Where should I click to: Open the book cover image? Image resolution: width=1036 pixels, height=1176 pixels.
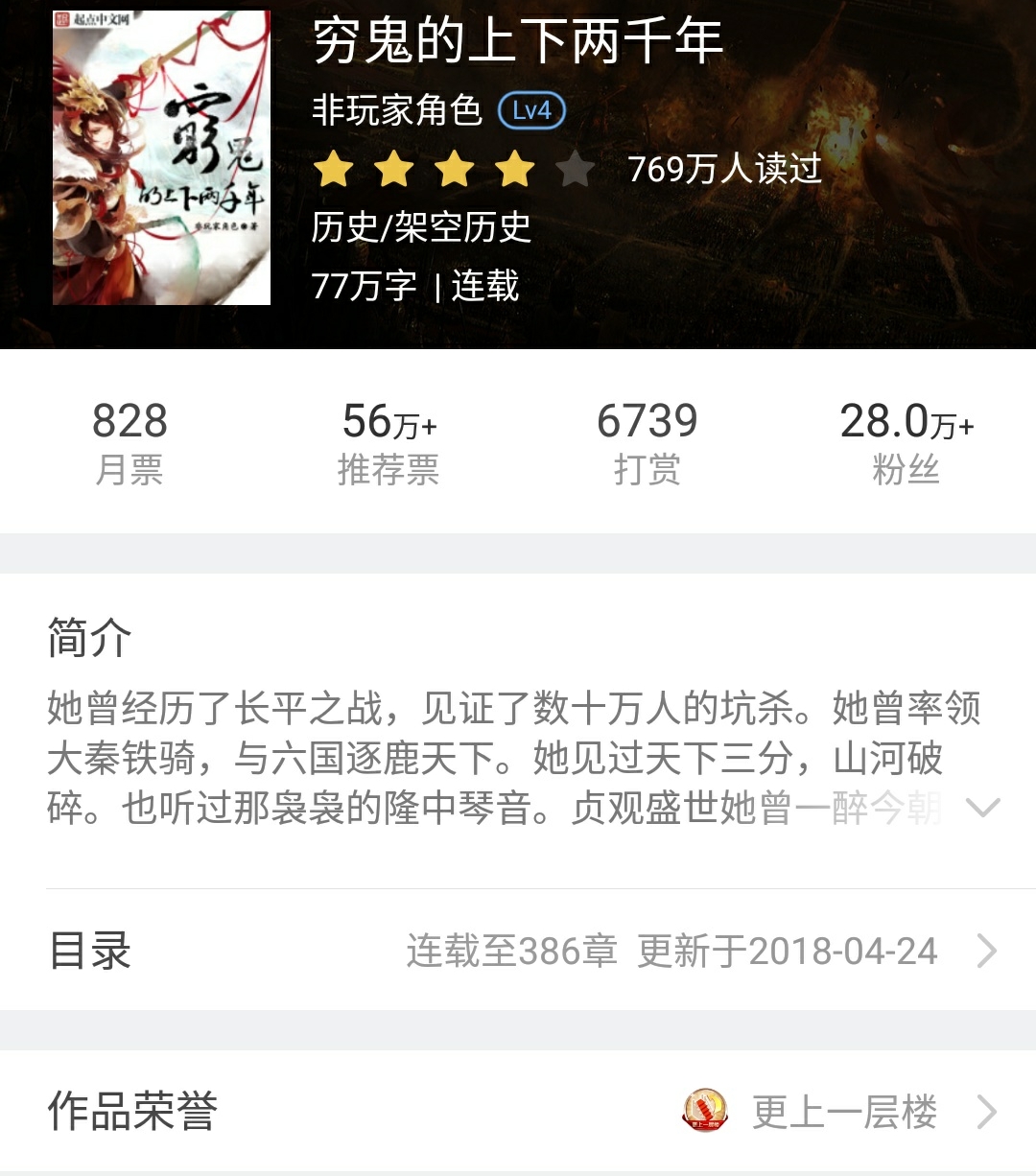(x=161, y=158)
